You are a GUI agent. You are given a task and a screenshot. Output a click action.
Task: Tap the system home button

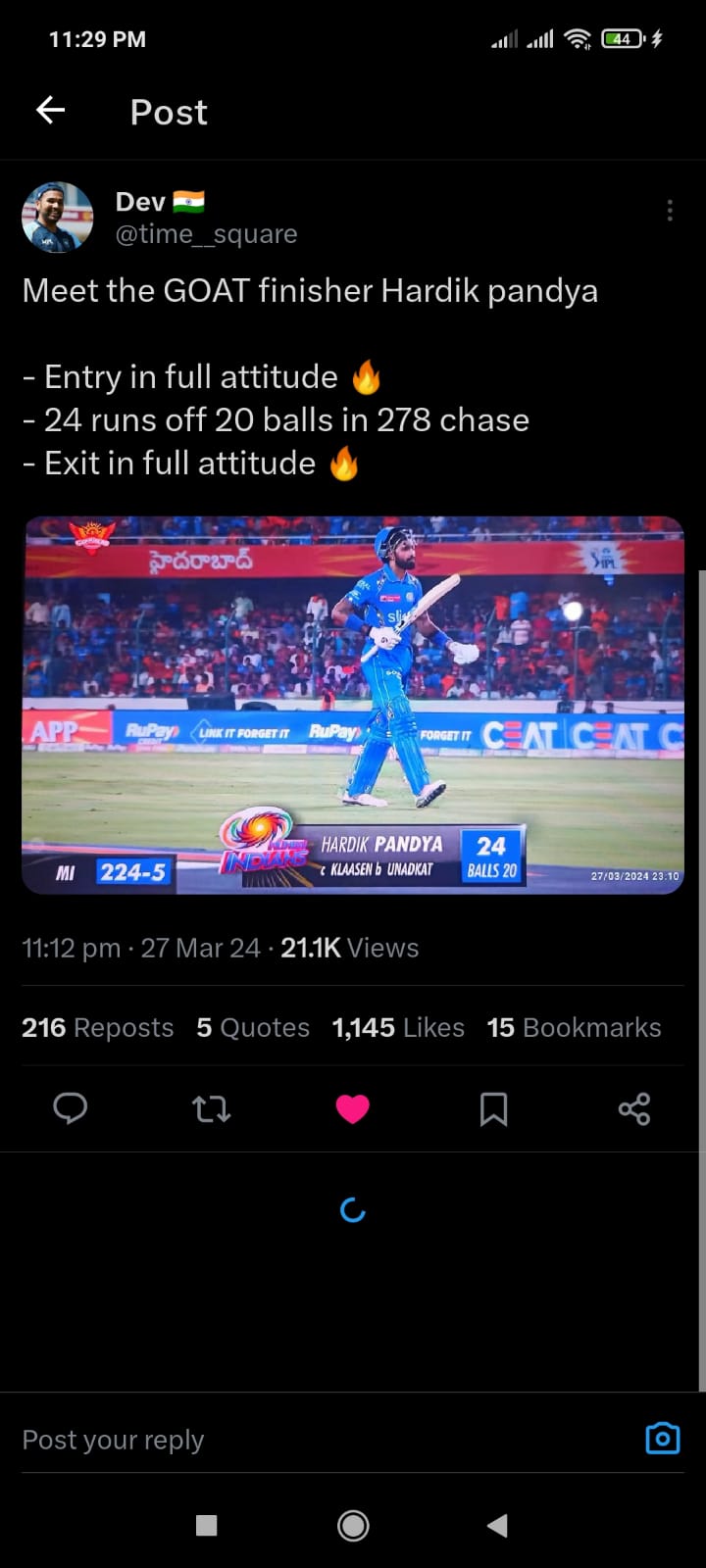coord(353,1525)
